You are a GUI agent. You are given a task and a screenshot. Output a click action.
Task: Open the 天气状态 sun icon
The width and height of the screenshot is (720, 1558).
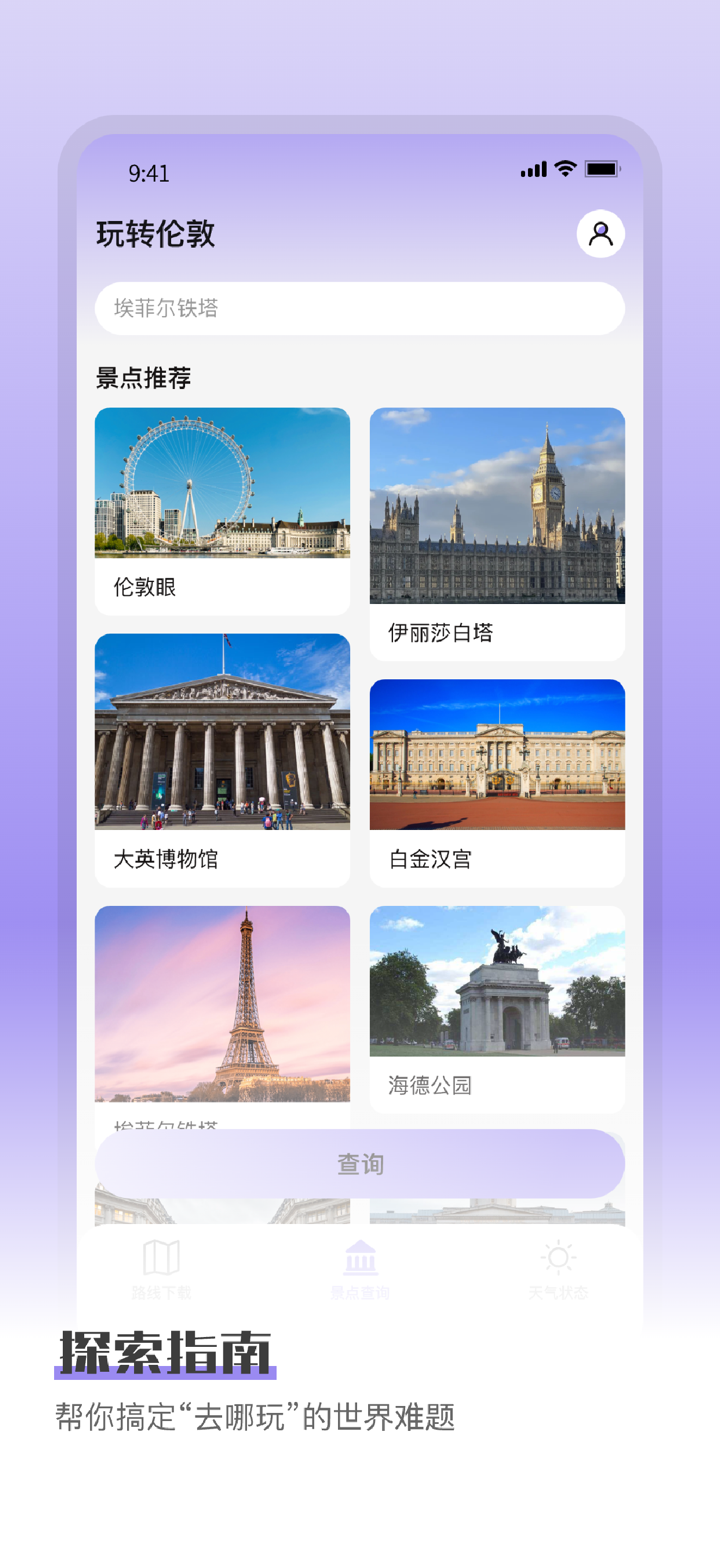[557, 1260]
